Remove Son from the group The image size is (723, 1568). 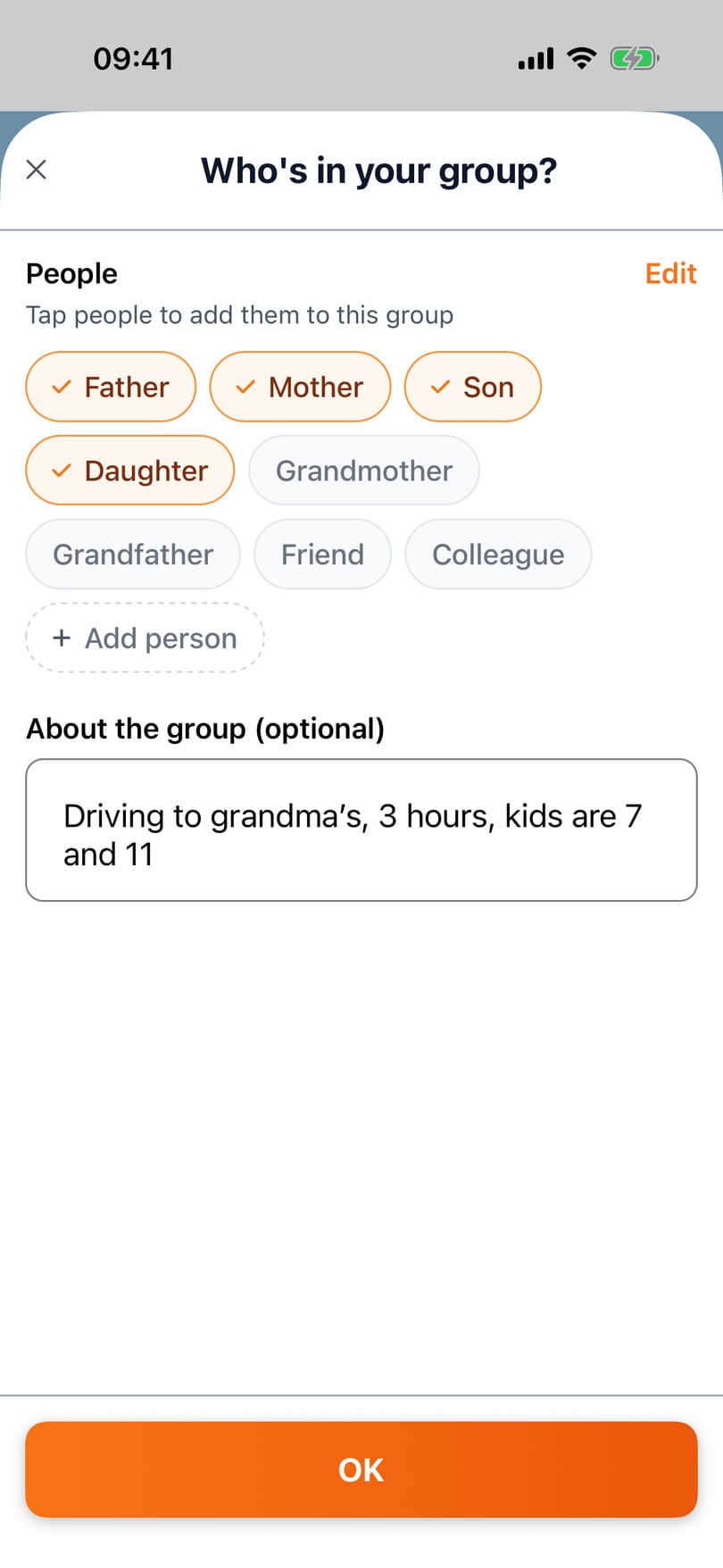coord(473,387)
